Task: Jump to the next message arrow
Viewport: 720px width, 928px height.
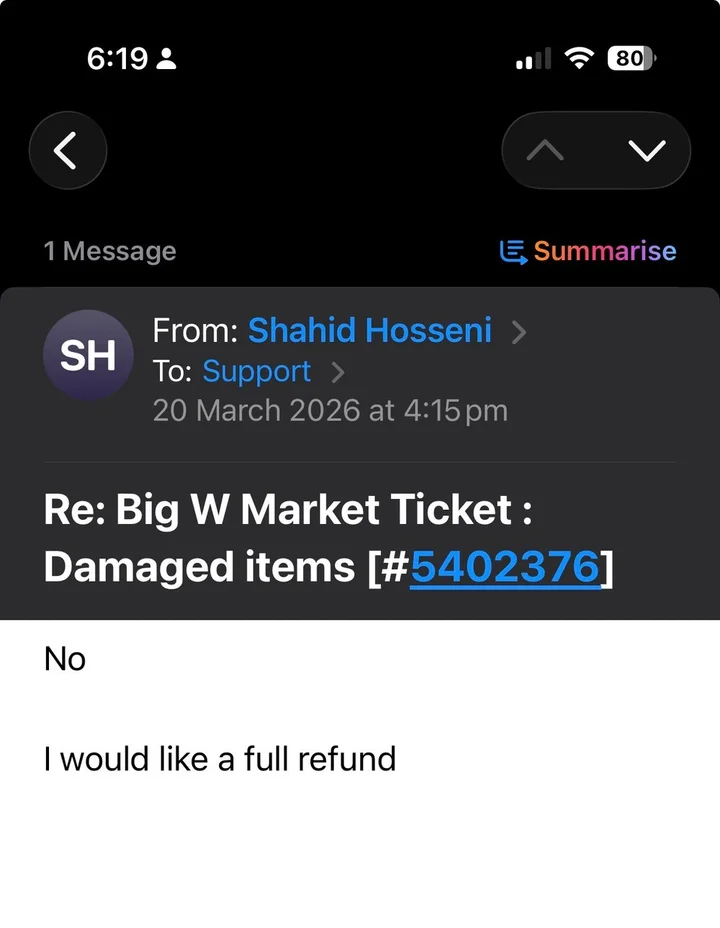Action: pos(647,150)
